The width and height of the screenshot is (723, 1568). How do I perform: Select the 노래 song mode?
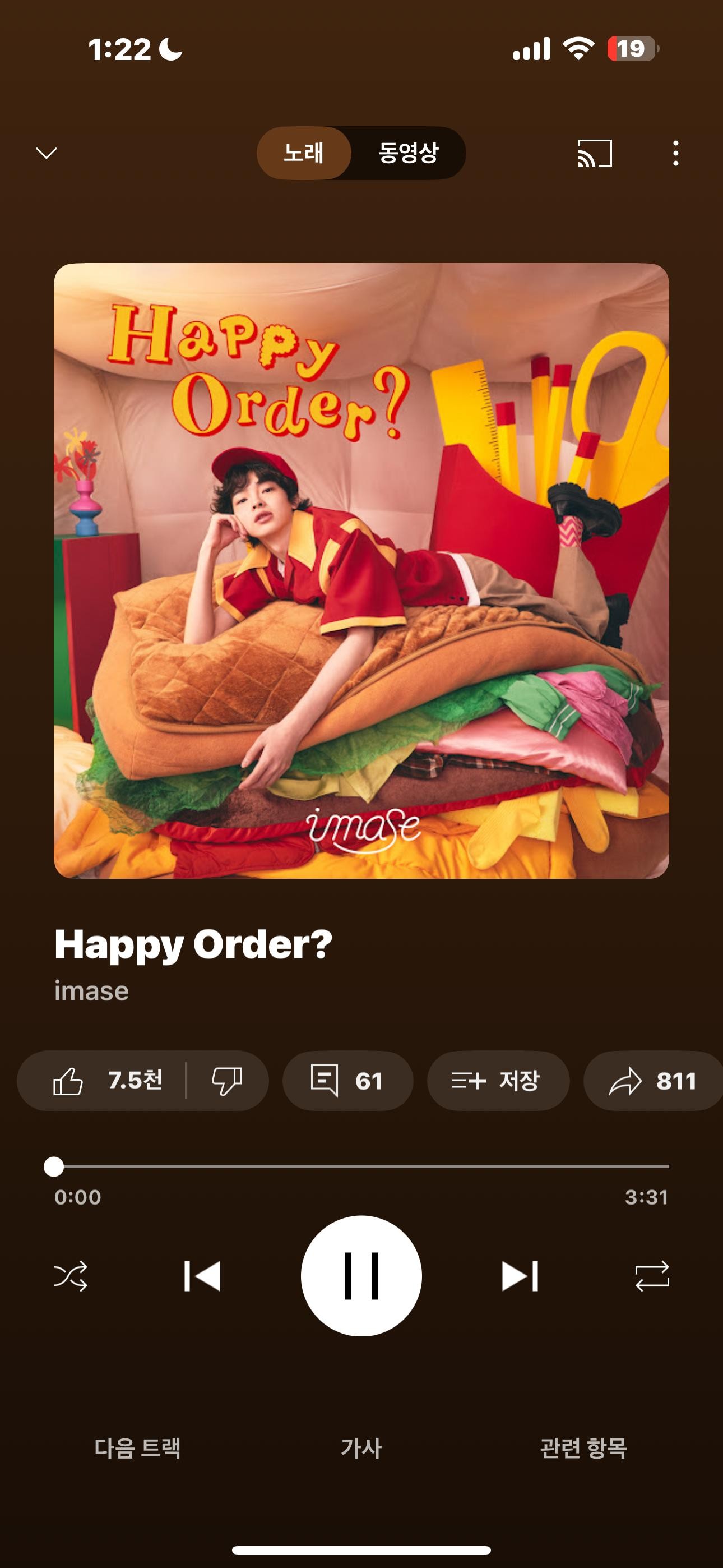coord(304,153)
